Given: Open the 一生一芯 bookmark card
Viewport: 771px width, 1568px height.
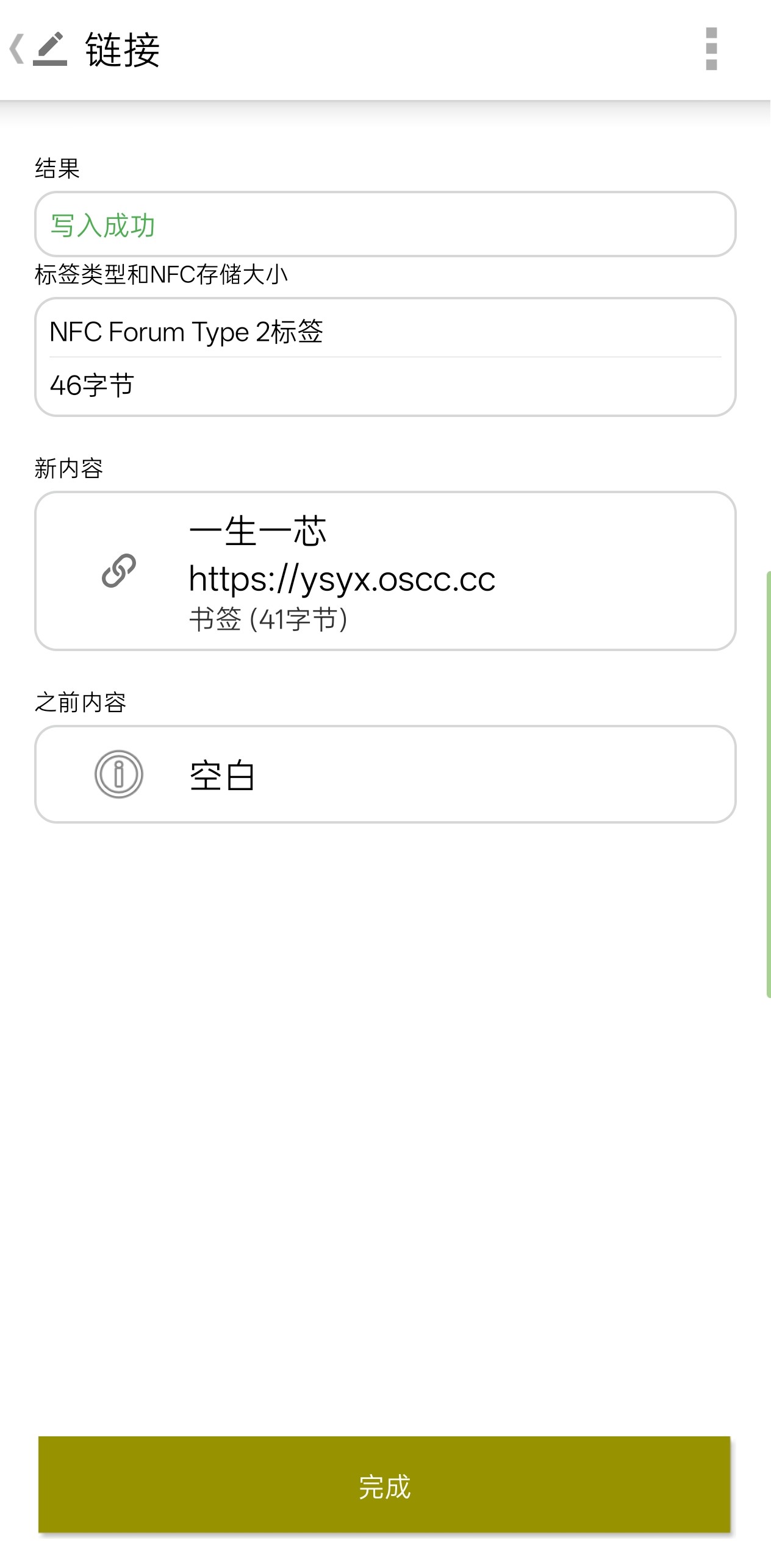Looking at the screenshot, I should click(385, 571).
